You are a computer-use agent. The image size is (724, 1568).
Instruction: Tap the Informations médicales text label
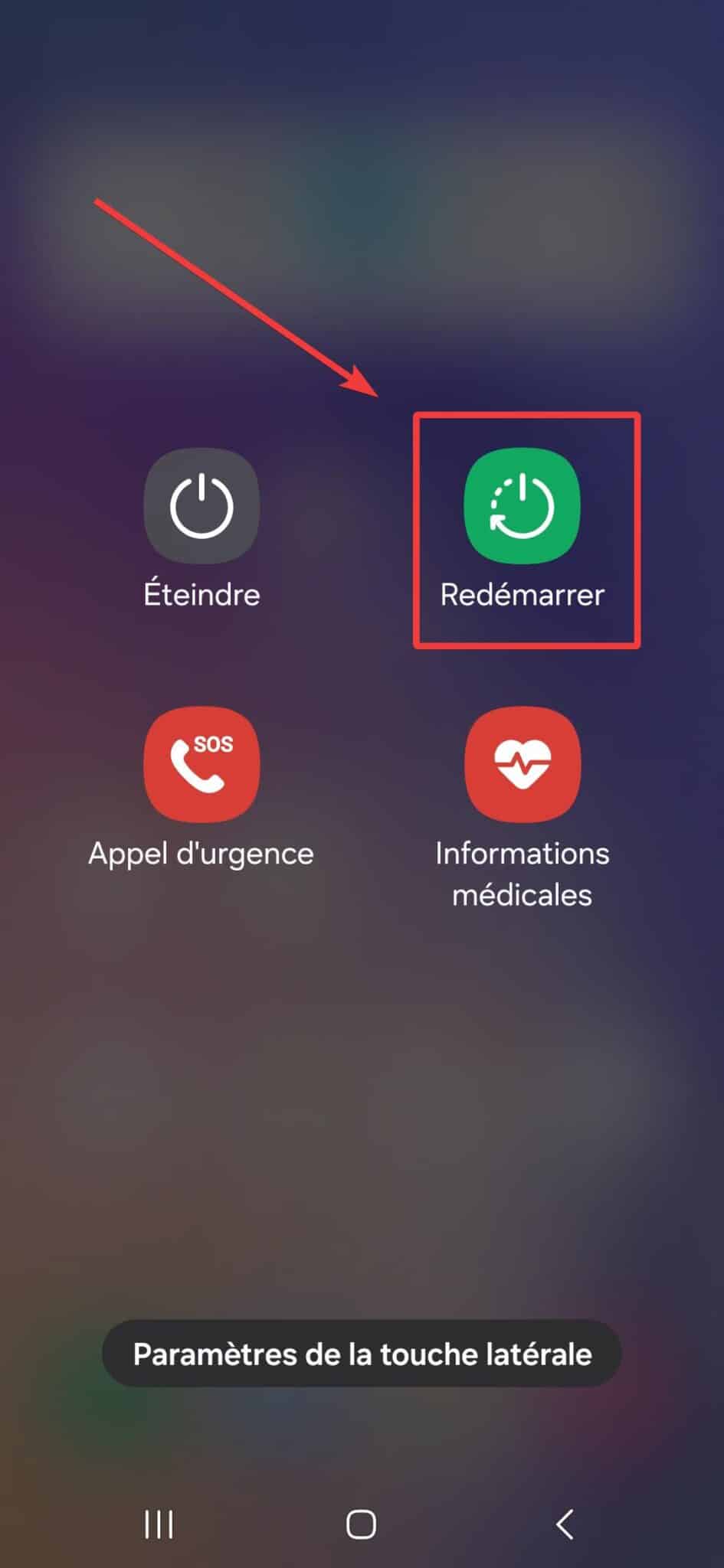tap(521, 873)
